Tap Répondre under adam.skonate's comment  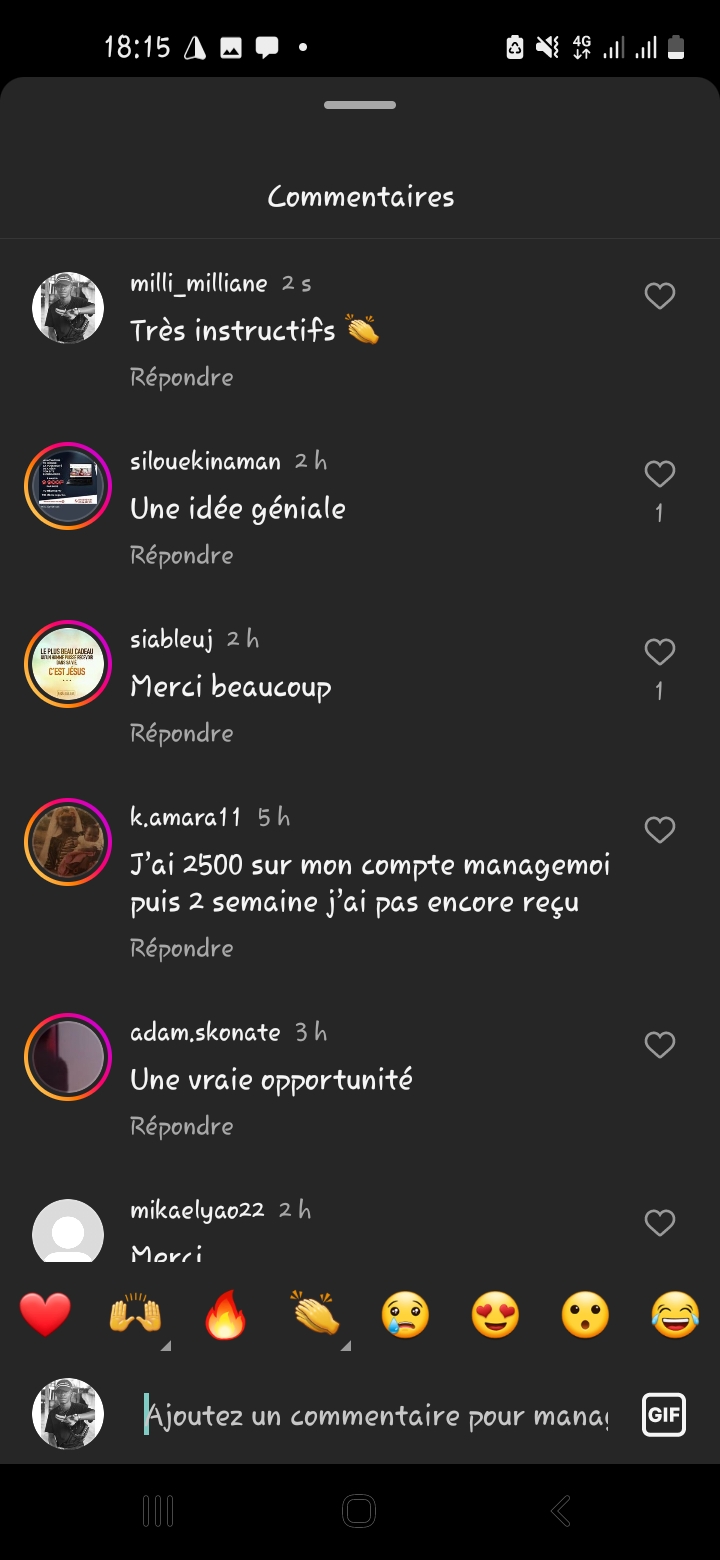[x=182, y=1127]
